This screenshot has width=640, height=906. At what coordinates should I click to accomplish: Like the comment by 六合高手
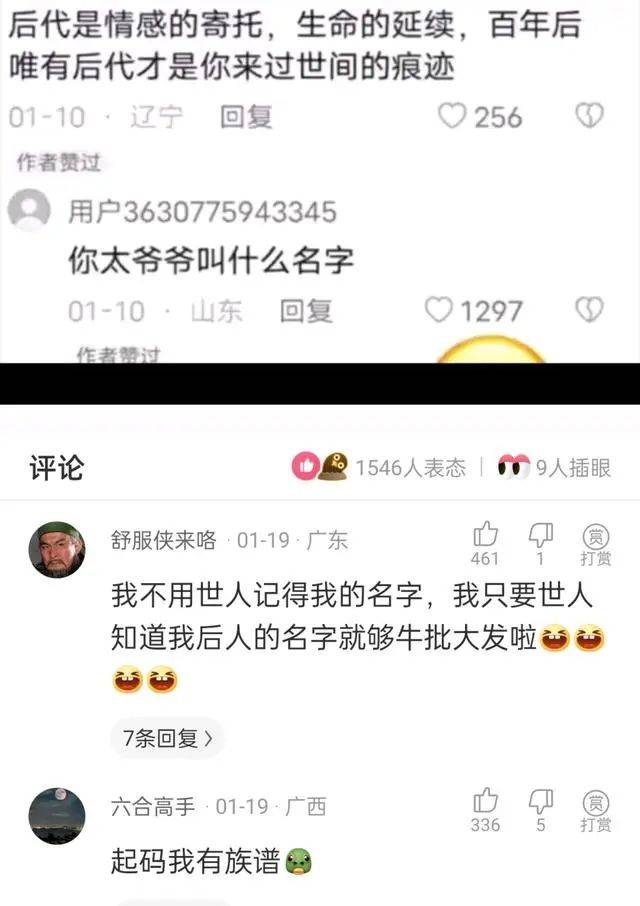485,801
